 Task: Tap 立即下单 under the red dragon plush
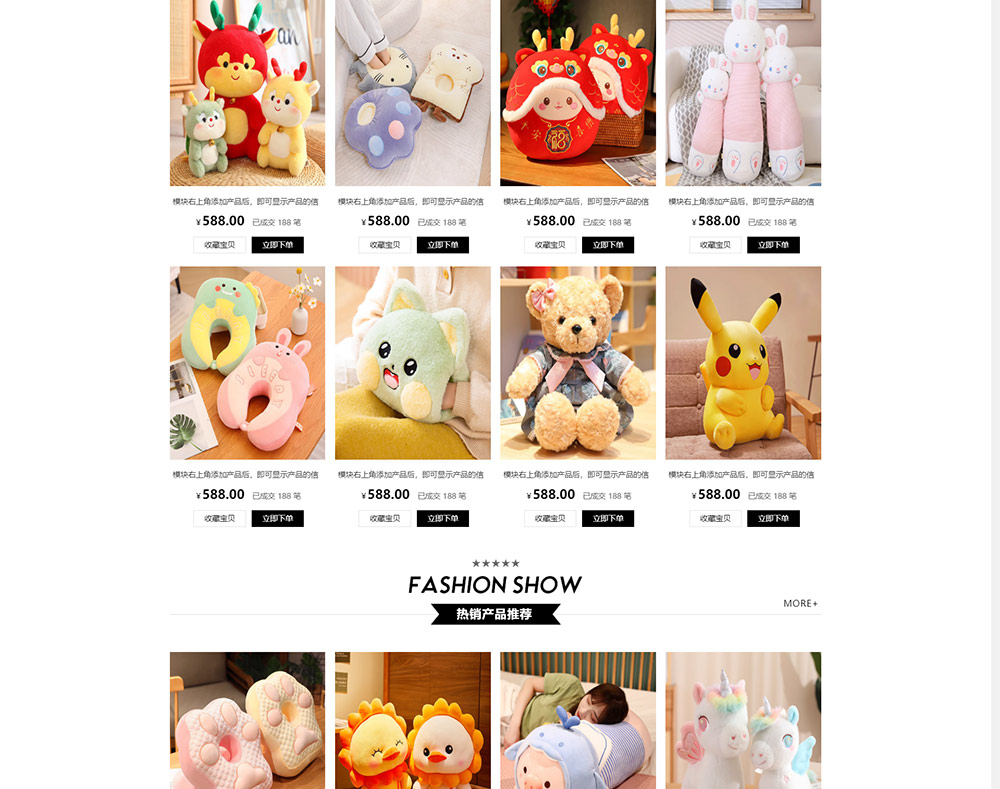click(x=277, y=245)
